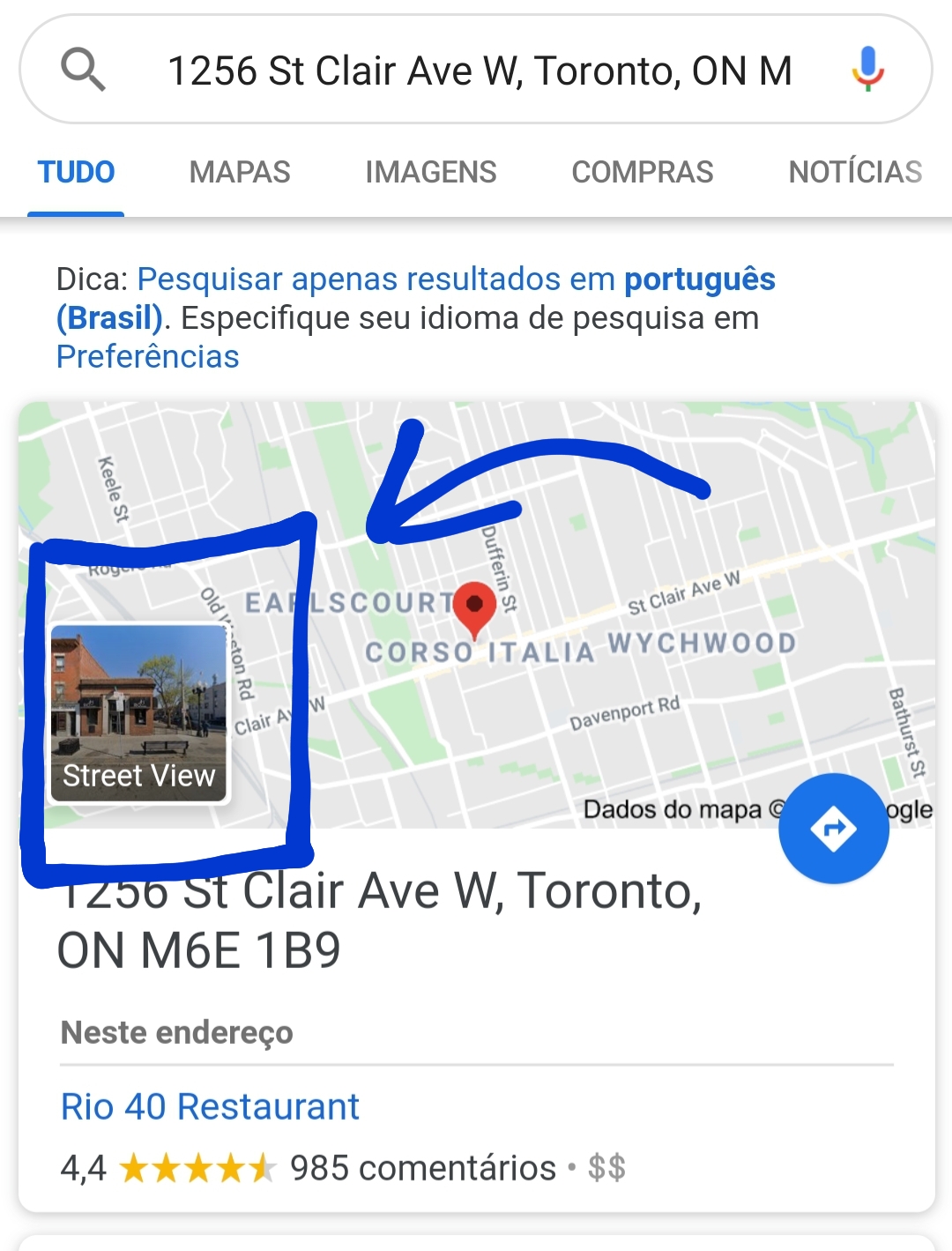Open the Preferências link

point(147,357)
